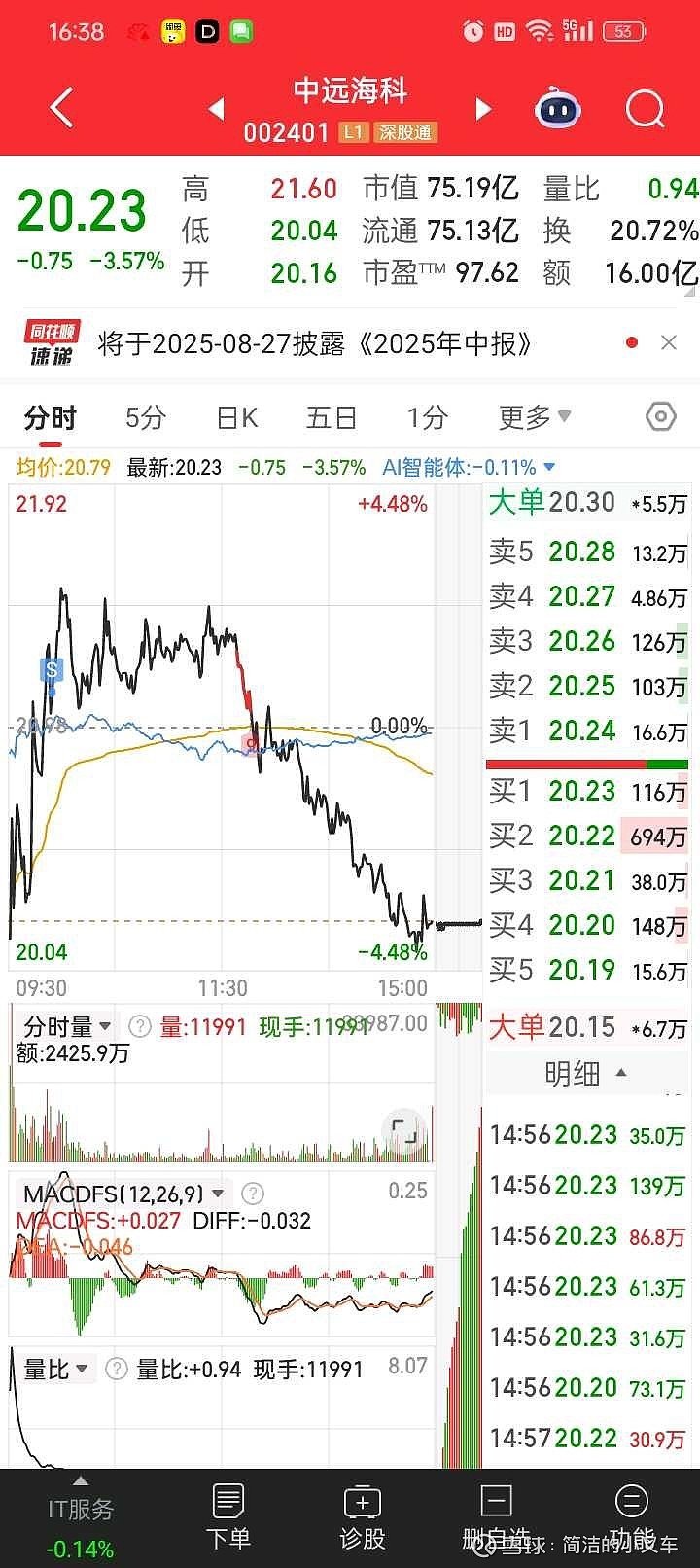This screenshot has width=700, height=1568.
Task: Switch to previous stock via left triangle
Action: click(x=216, y=109)
